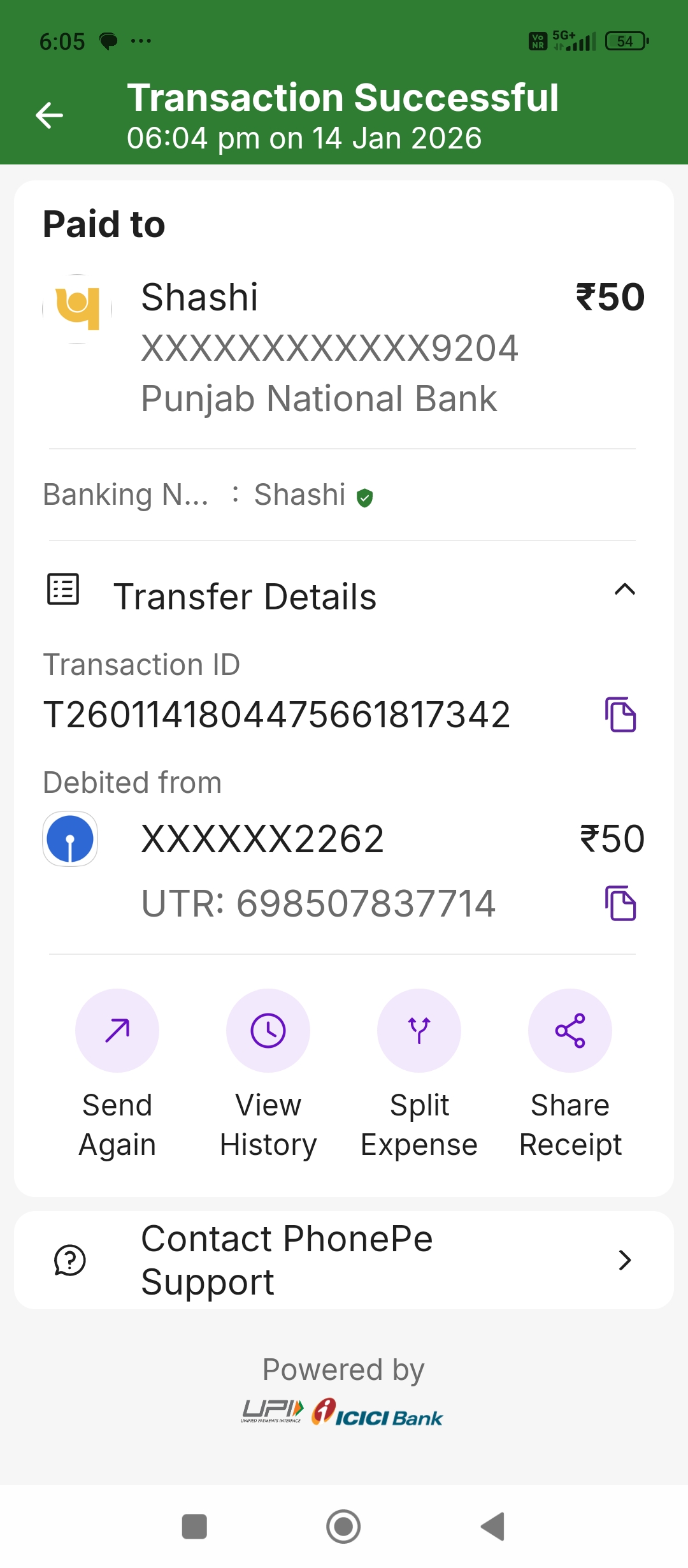Go back using the header arrow
Viewport: 688px width, 1568px height.
[x=49, y=115]
